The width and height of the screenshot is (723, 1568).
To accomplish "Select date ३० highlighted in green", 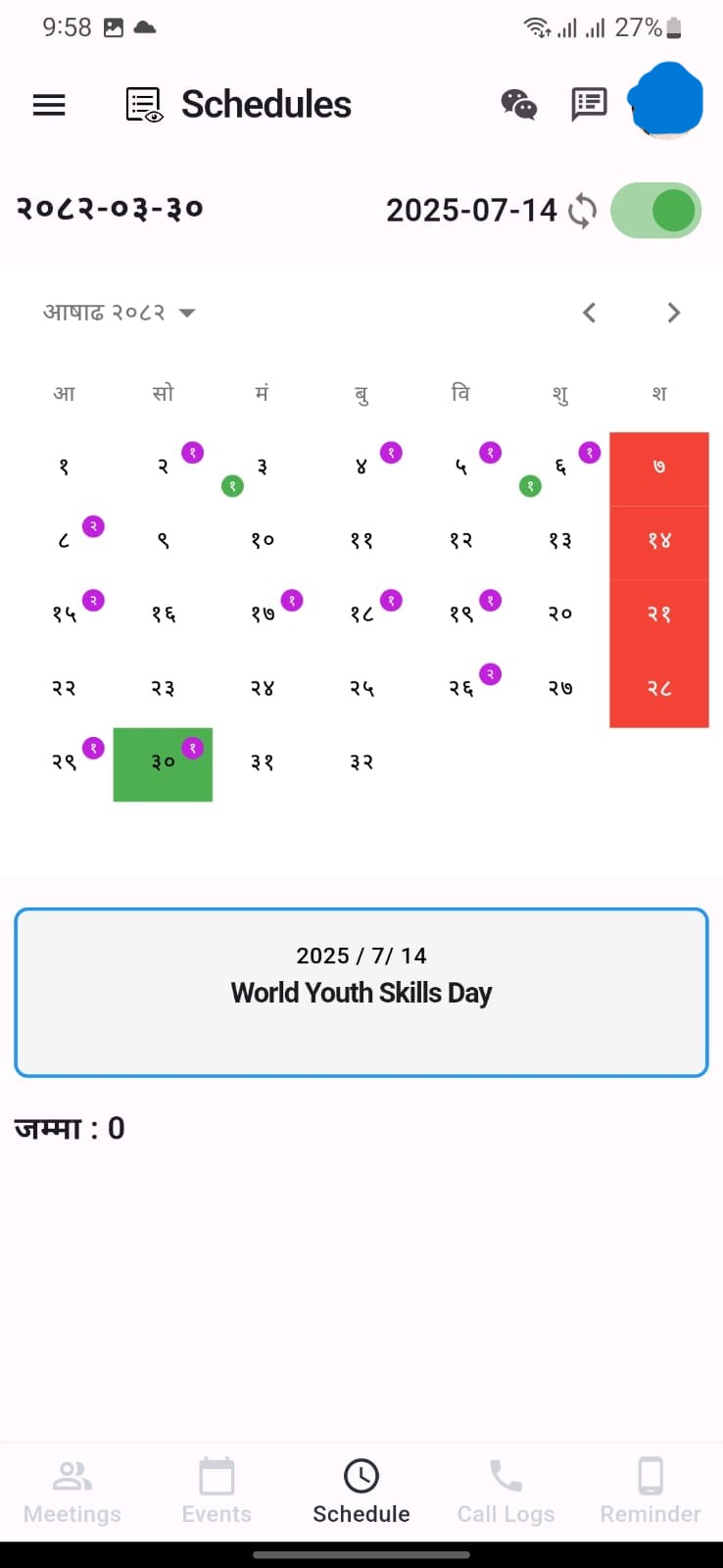I will coord(163,763).
